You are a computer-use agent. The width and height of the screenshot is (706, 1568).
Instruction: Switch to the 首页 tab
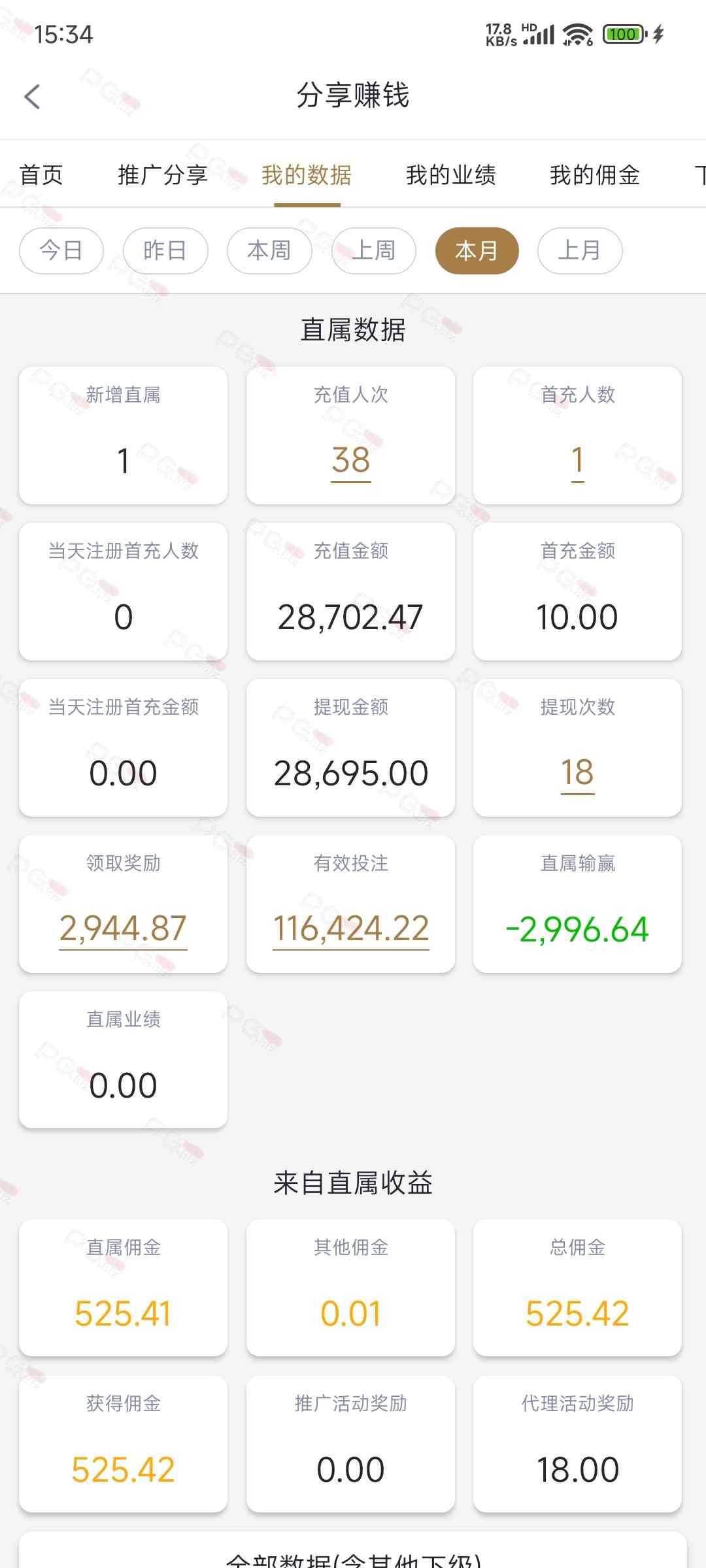tap(41, 175)
